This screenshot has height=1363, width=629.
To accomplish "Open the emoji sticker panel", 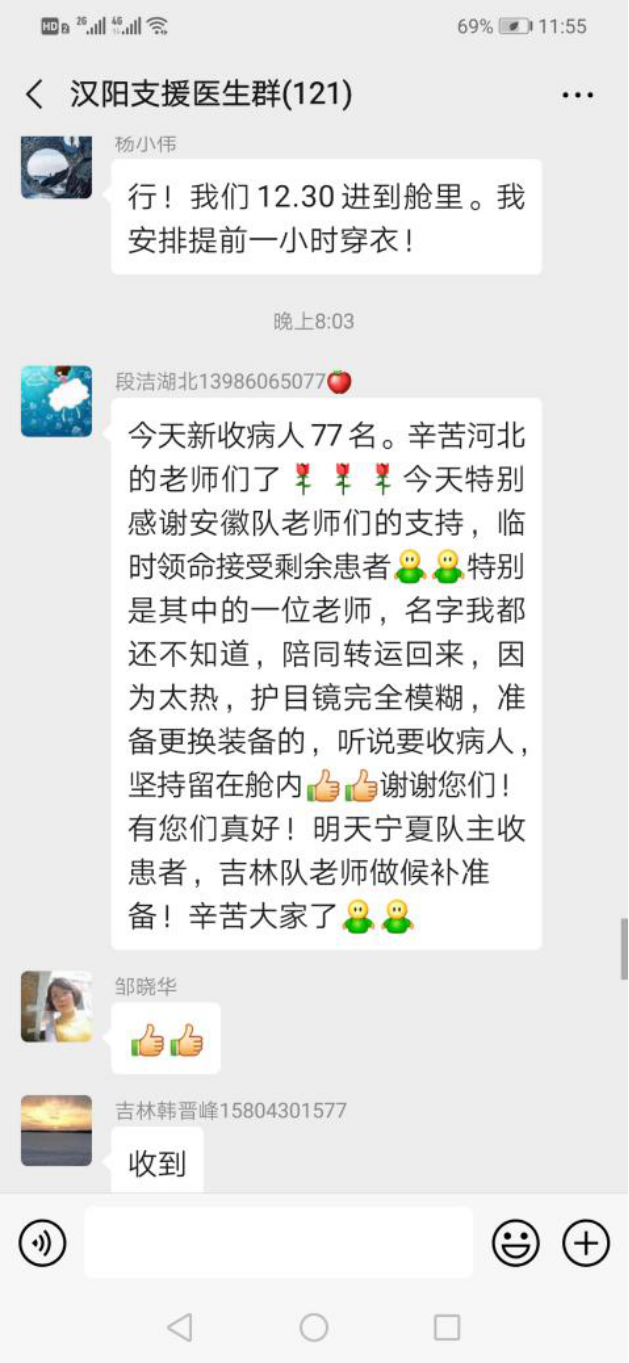I will click(515, 1243).
